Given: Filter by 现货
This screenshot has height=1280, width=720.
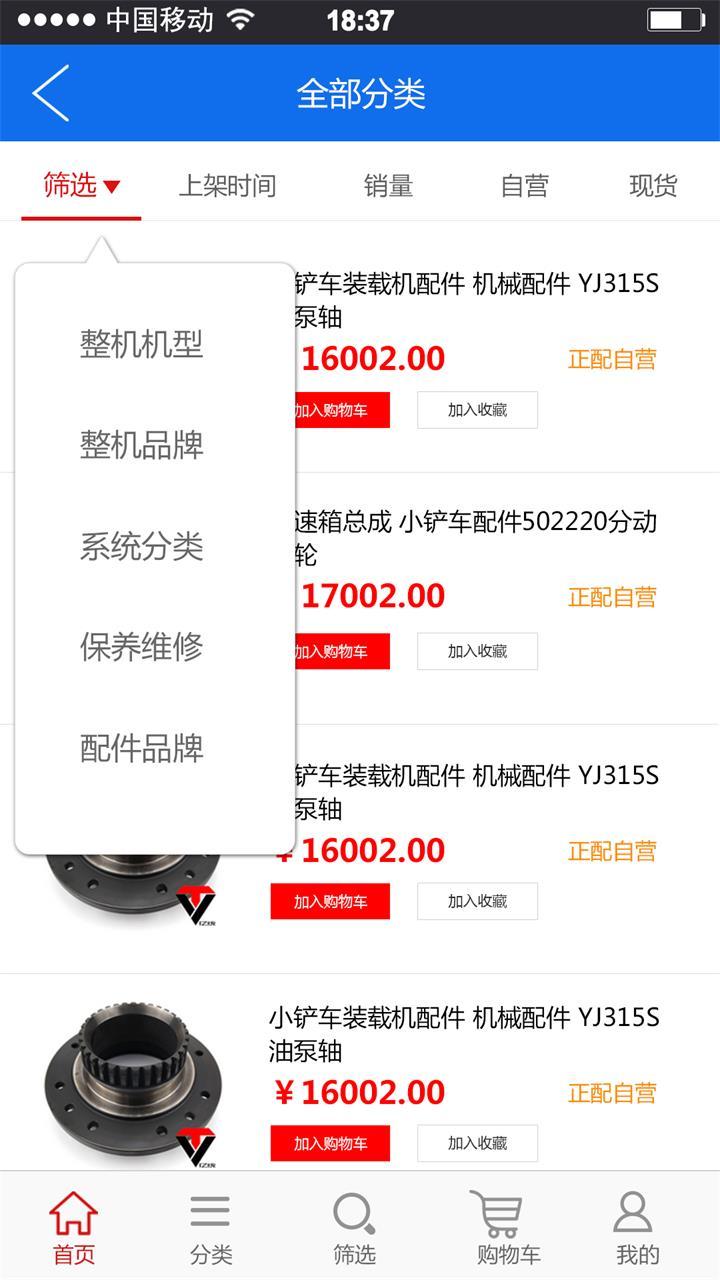Looking at the screenshot, I should coord(653,185).
